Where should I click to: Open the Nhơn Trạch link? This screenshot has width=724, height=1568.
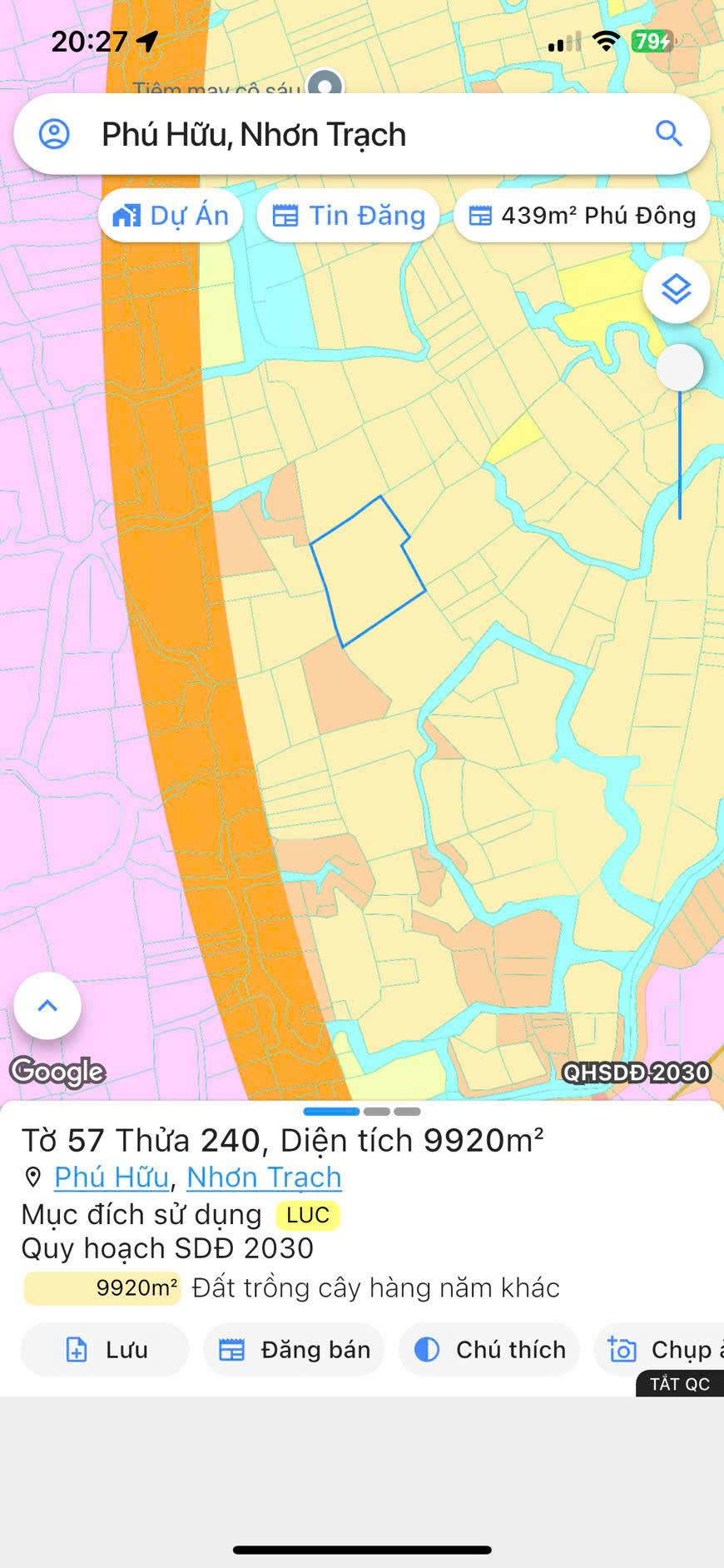point(264,1177)
